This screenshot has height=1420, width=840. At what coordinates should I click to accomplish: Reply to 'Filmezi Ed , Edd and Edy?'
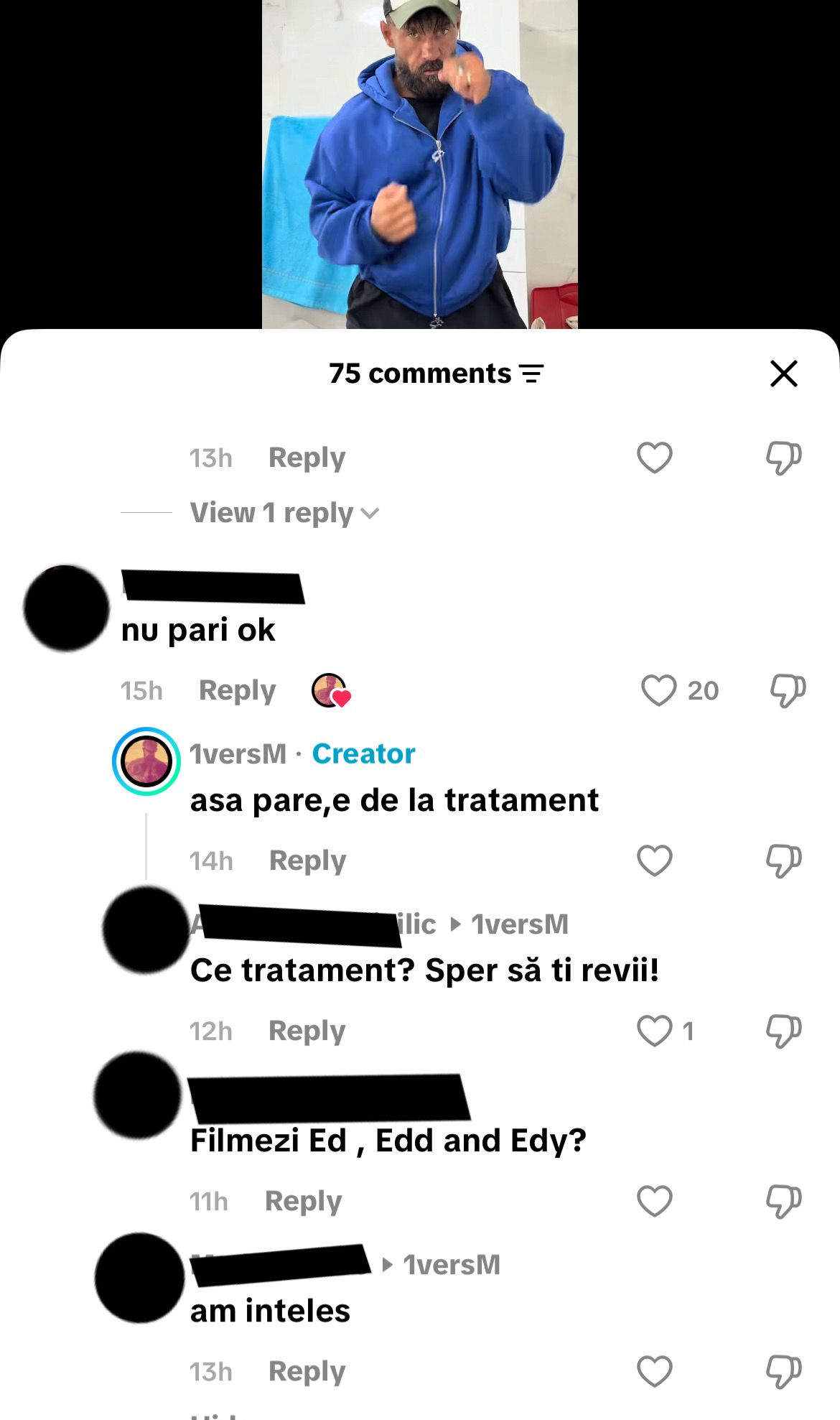pos(303,1201)
